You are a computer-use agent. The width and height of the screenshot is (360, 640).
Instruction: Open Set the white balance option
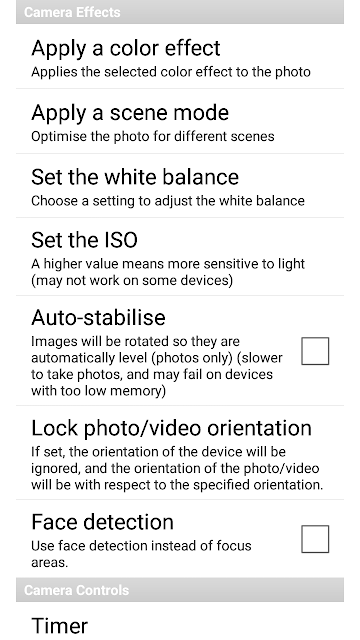click(180, 186)
